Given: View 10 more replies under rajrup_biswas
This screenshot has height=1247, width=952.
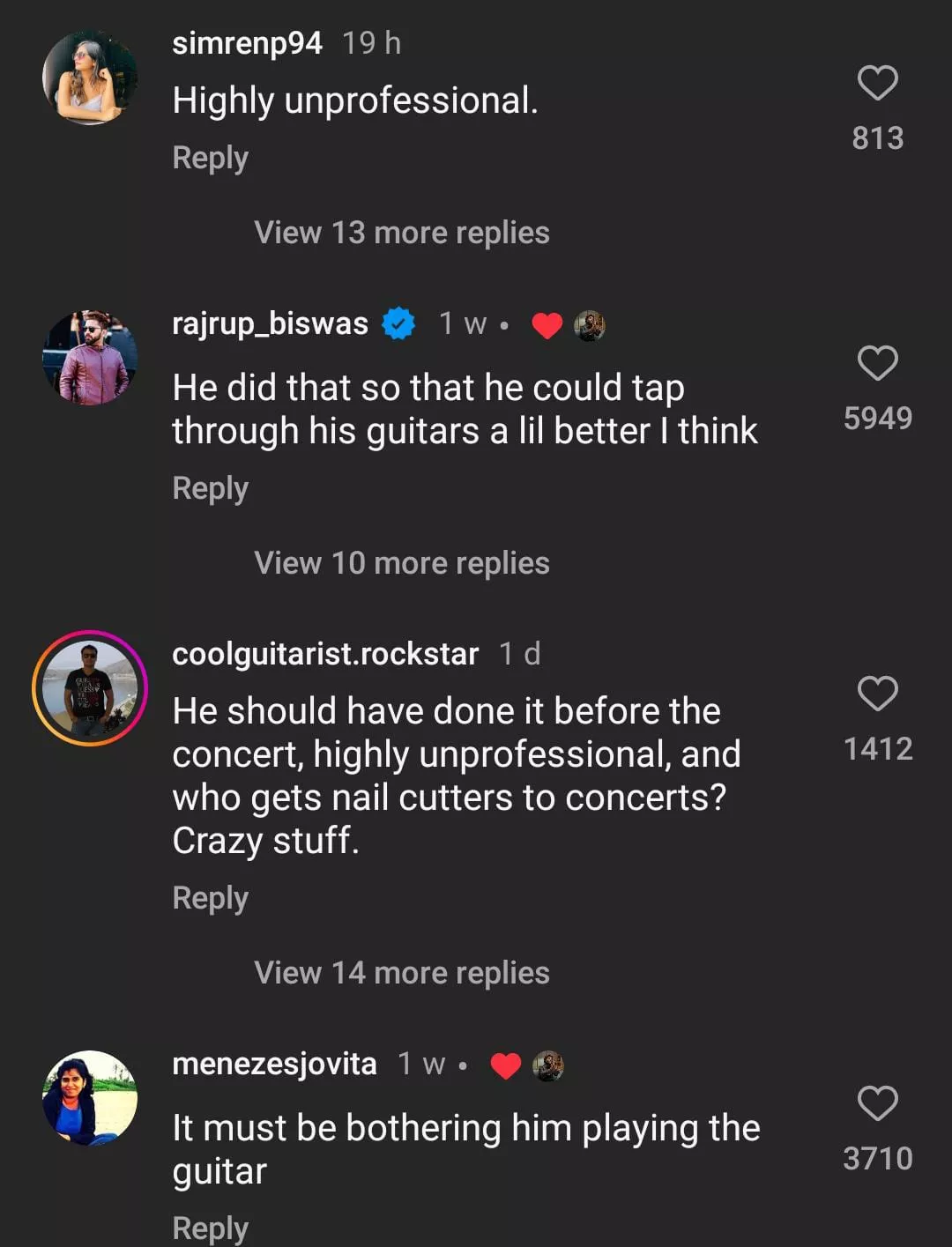Looking at the screenshot, I should [x=401, y=563].
